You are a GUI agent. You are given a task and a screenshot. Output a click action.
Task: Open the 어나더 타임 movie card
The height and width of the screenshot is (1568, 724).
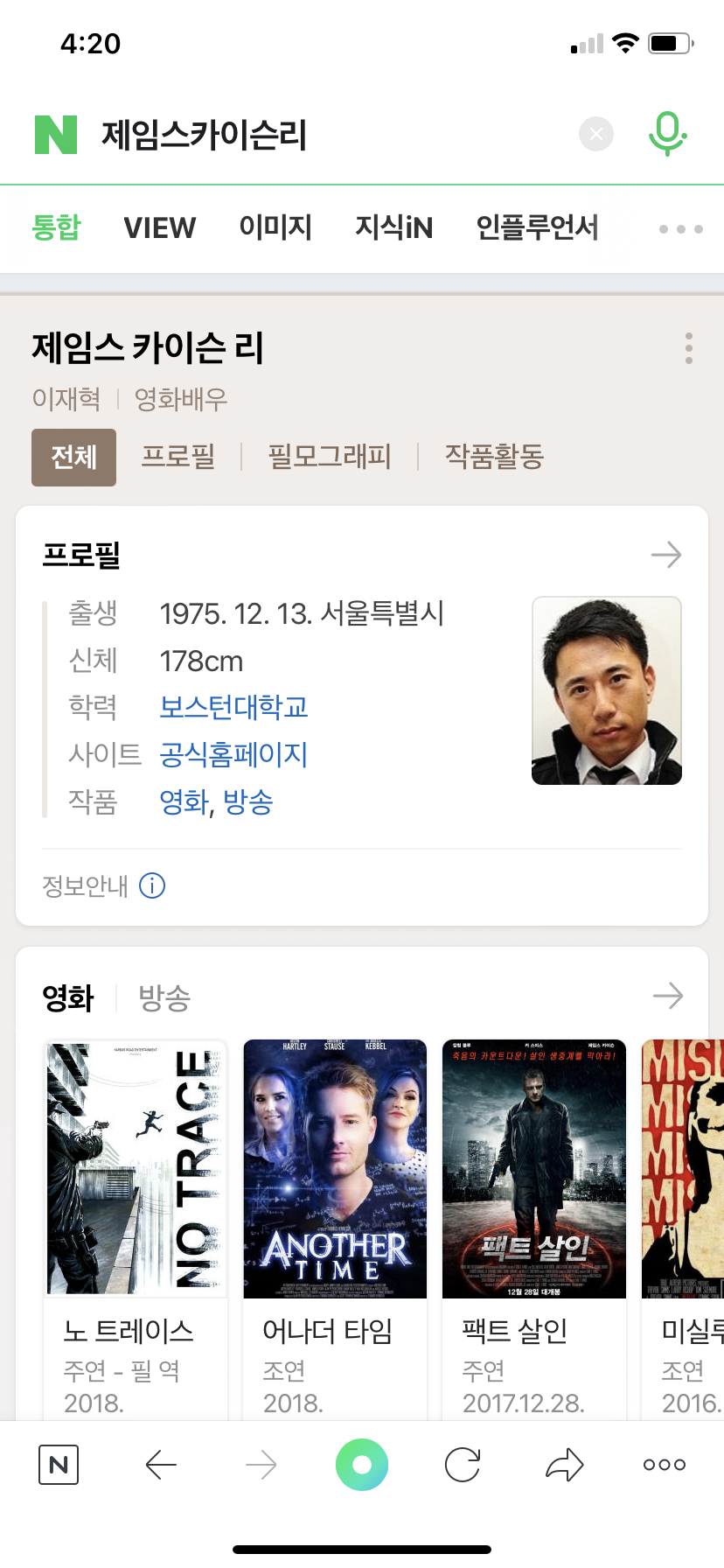[x=334, y=1225]
